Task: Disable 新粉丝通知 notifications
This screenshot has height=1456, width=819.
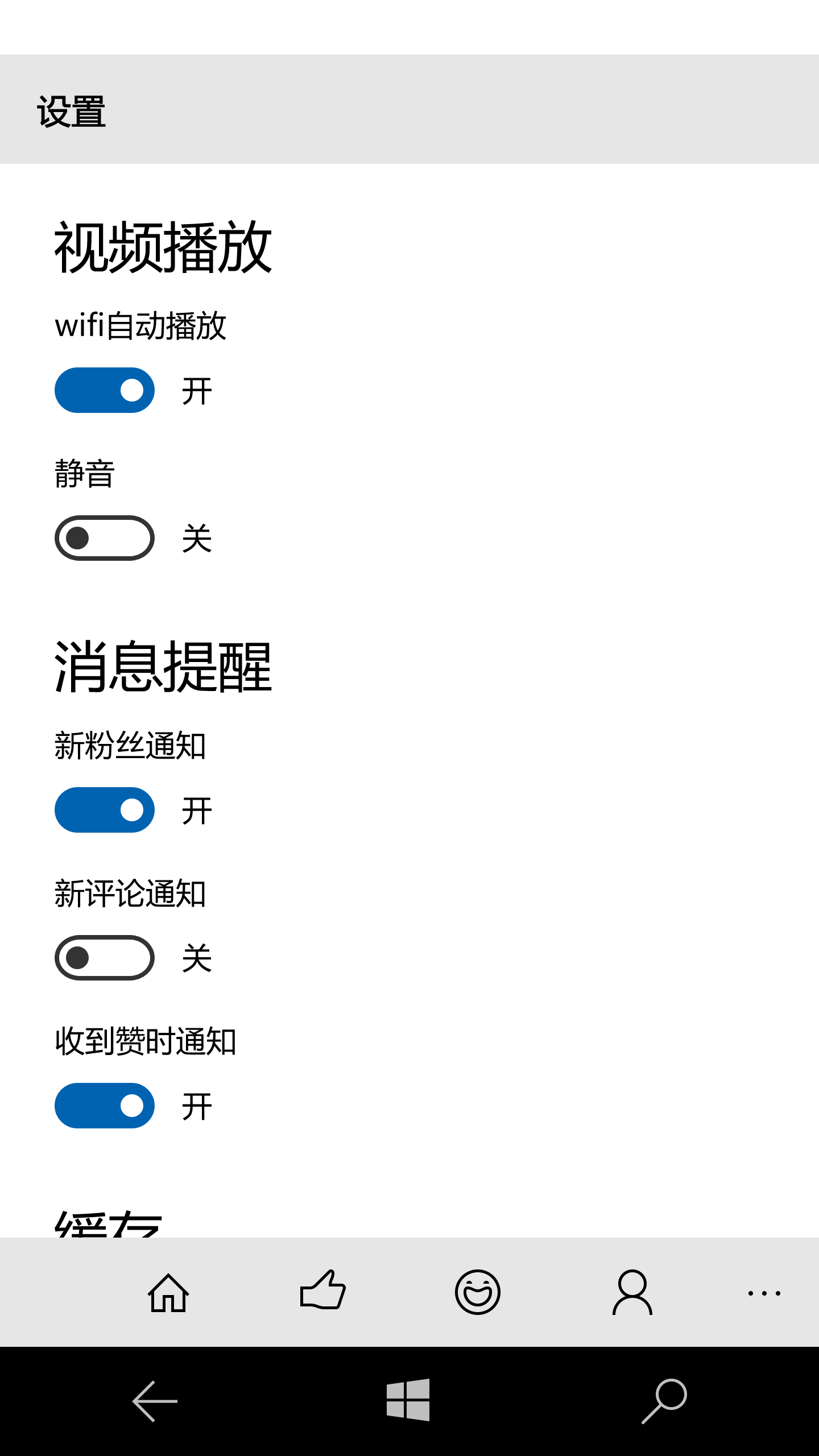Action: [105, 810]
